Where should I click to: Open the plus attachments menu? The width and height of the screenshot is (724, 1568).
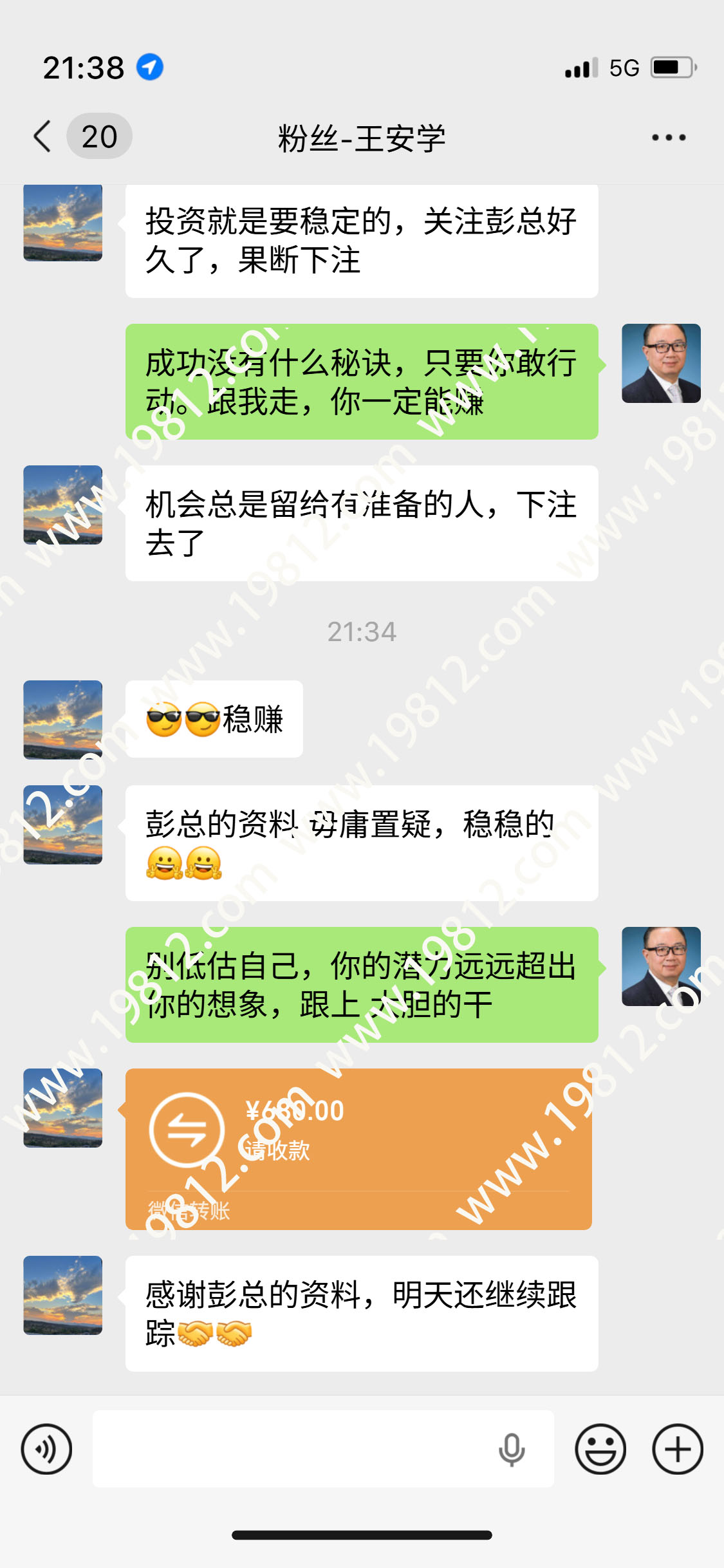point(678,1449)
